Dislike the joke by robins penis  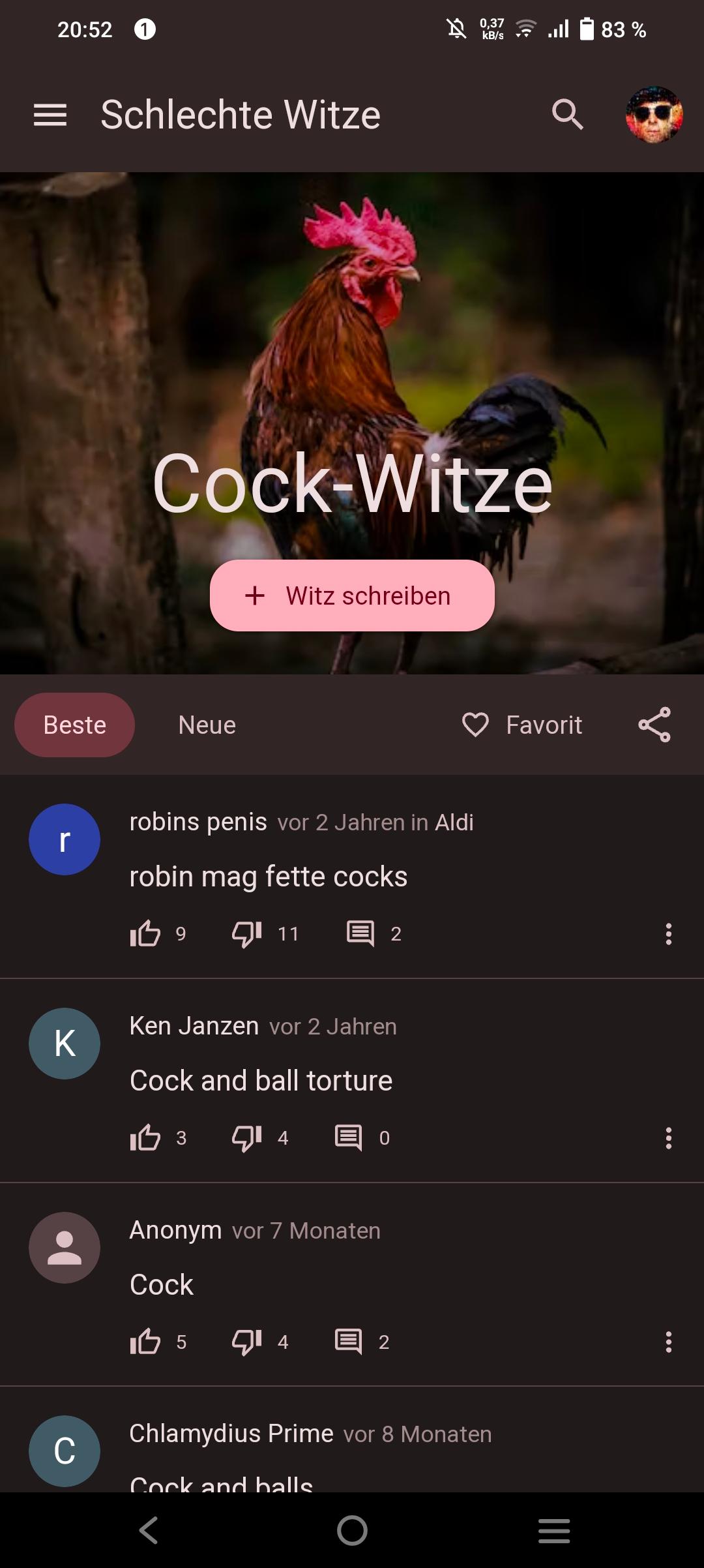pyautogui.click(x=247, y=933)
